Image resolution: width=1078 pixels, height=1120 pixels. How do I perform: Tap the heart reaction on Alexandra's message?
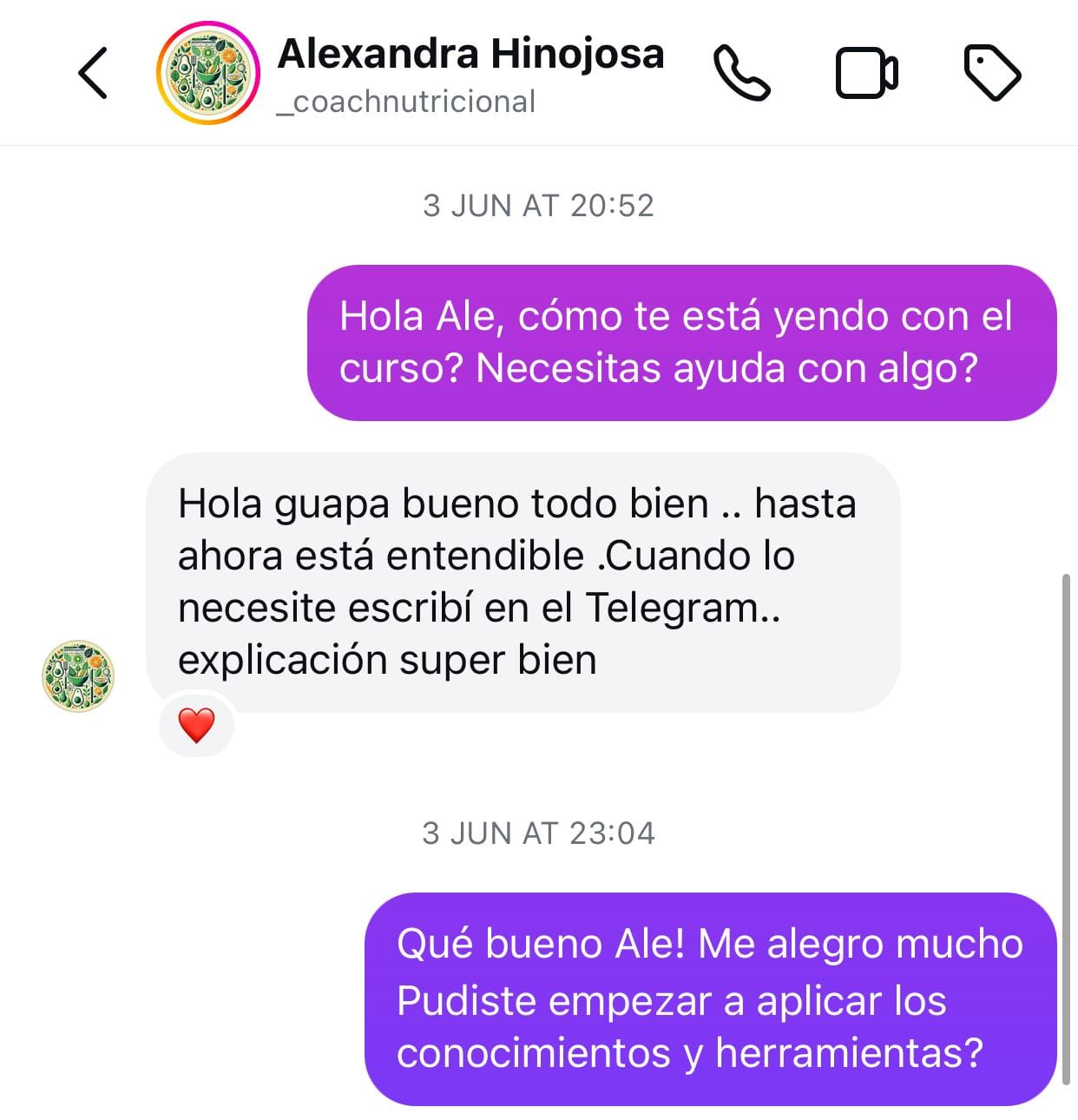196,725
